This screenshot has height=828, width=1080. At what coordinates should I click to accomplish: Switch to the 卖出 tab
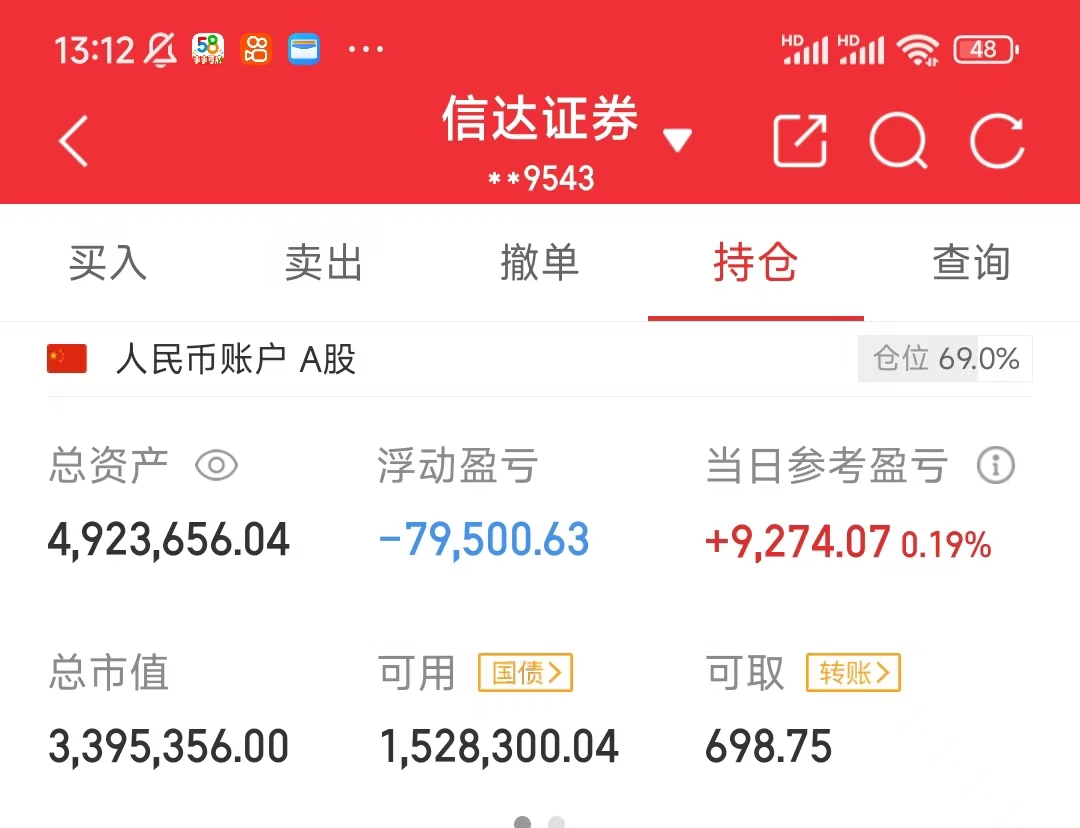tap(323, 263)
